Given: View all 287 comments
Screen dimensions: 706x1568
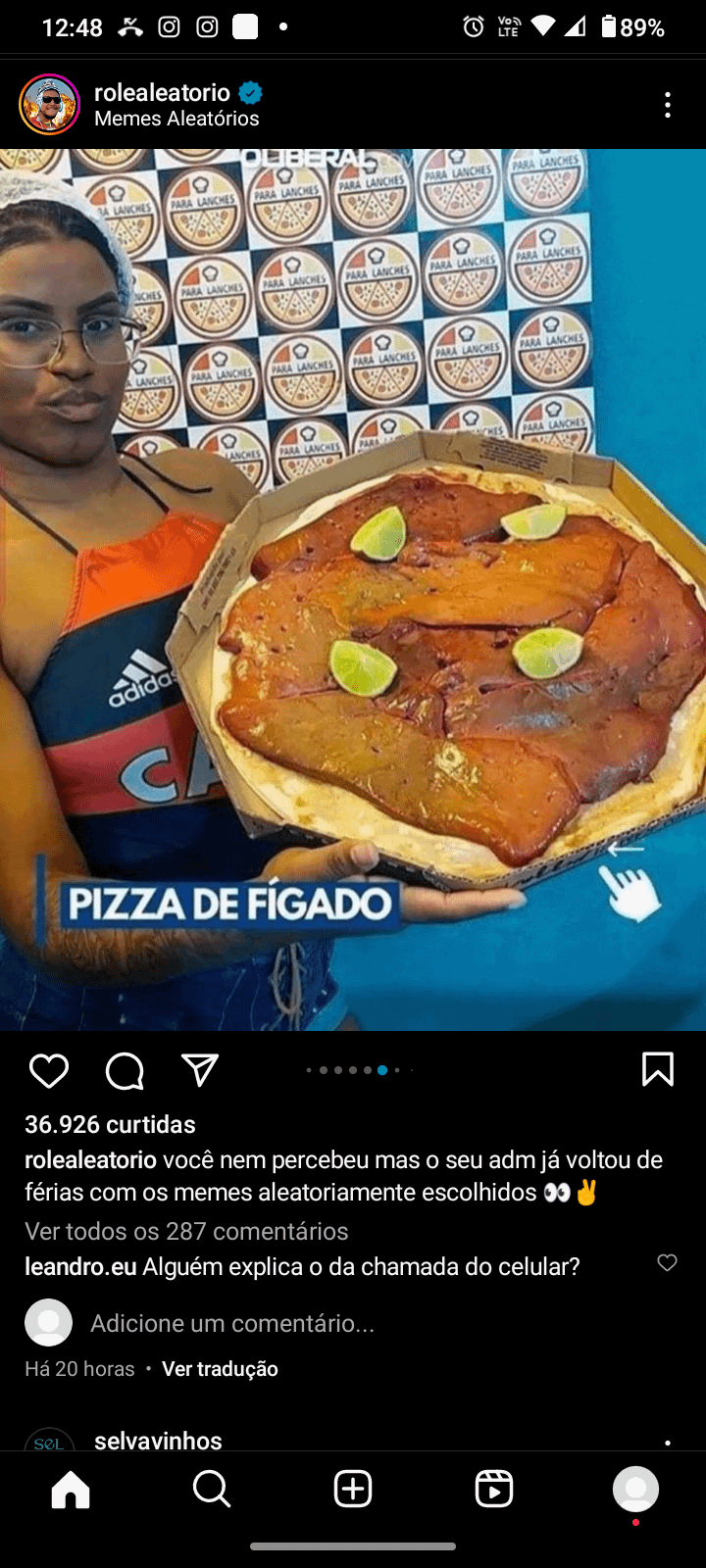Looking at the screenshot, I should click(186, 1231).
